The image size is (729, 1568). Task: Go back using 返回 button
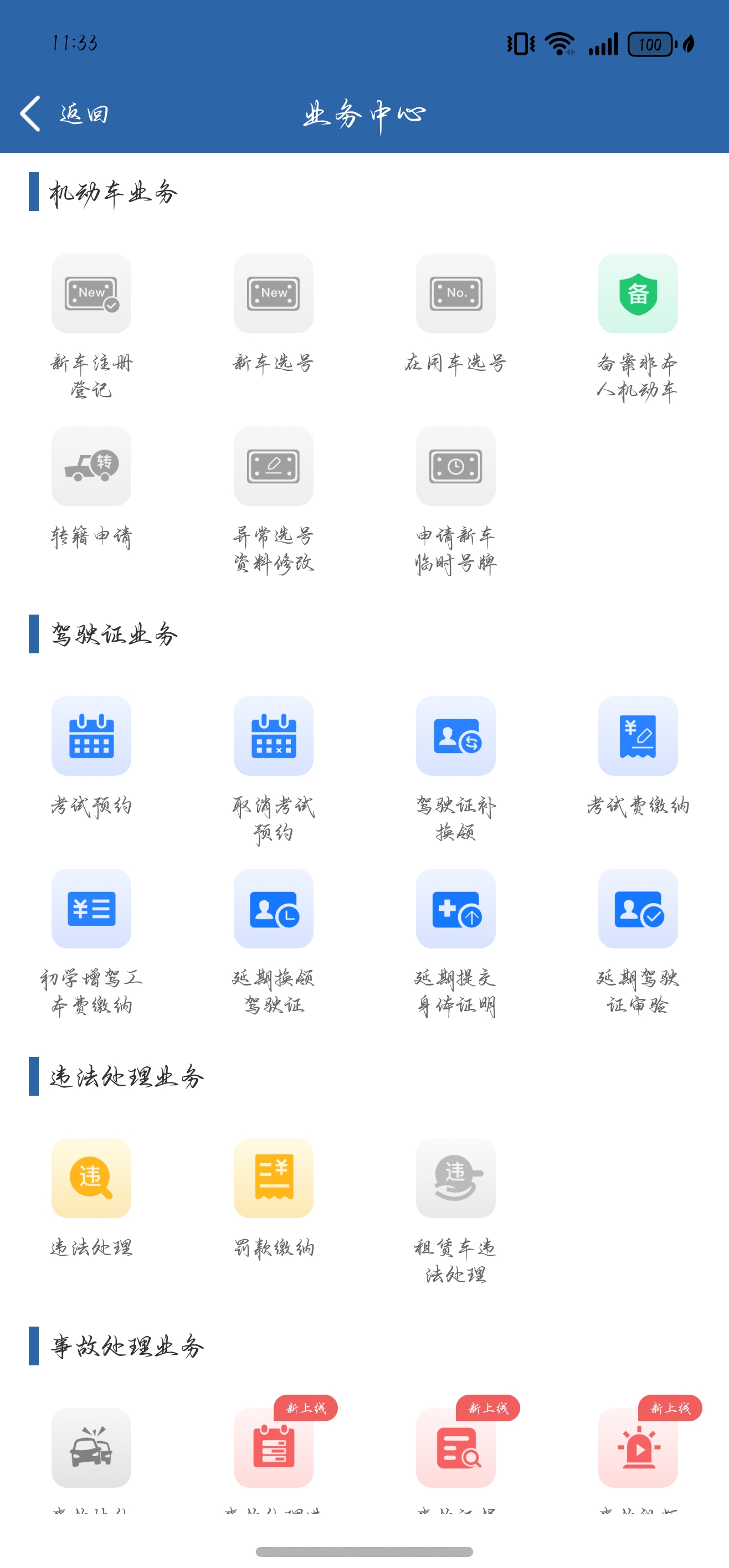click(64, 114)
